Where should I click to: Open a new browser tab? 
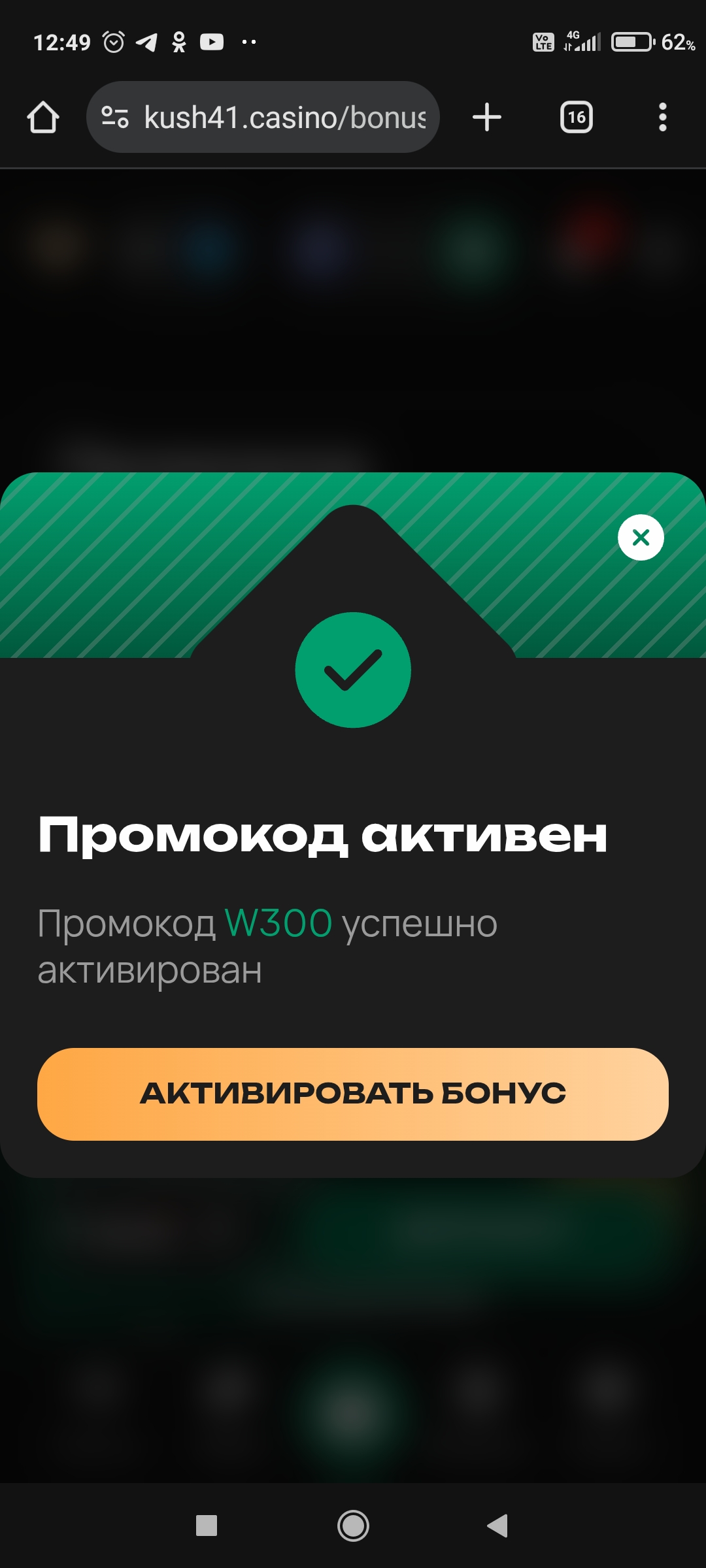[x=487, y=118]
